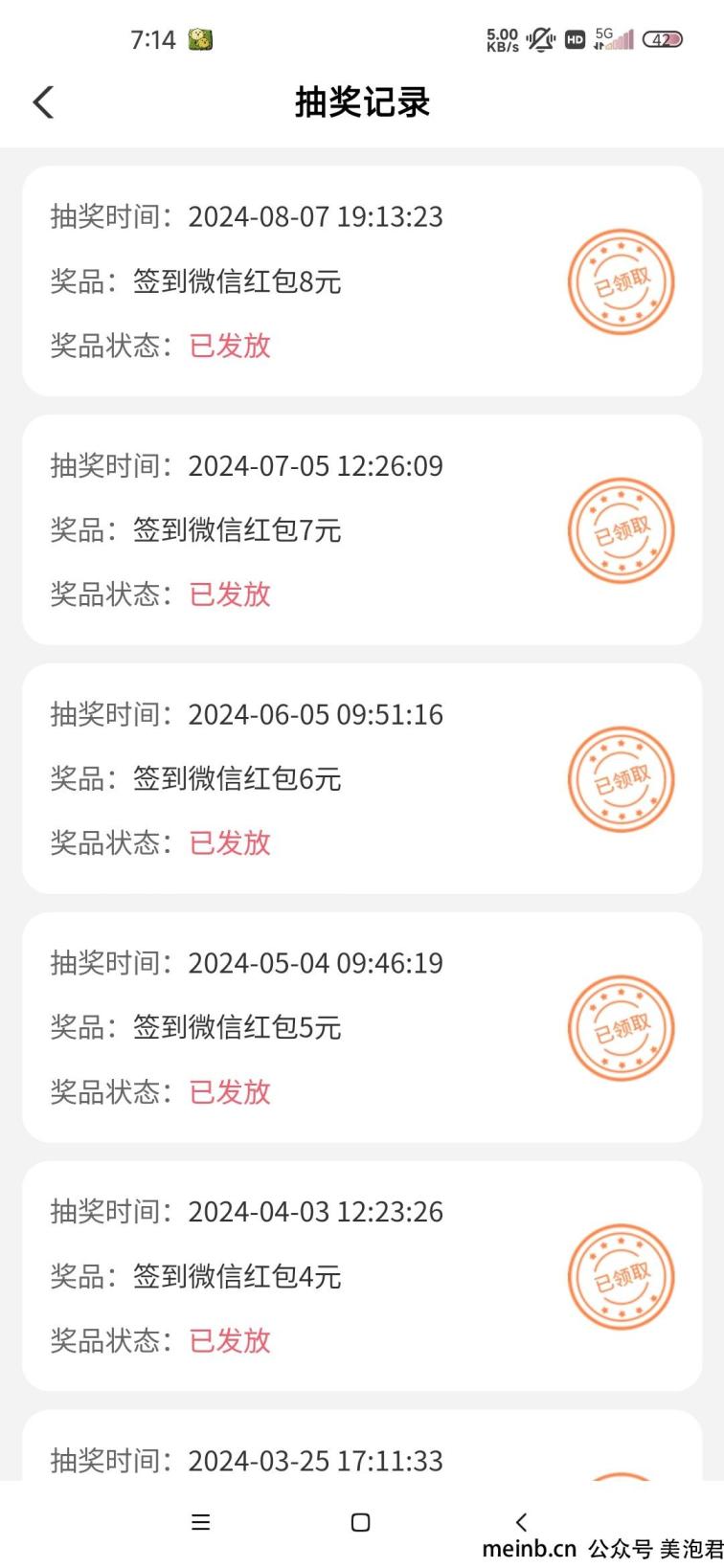Open the 签到微信红包5元 record card

pos(362,1027)
